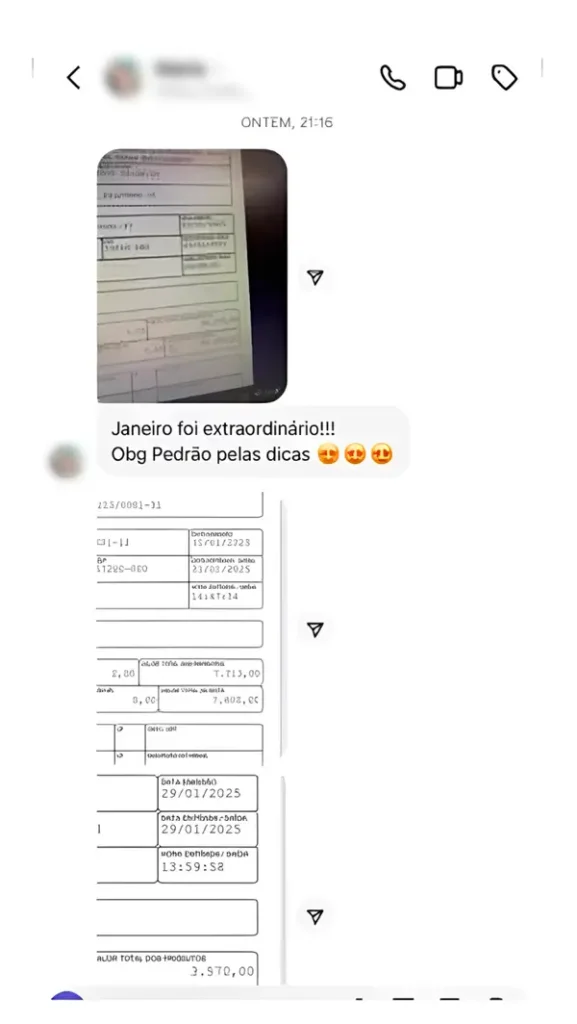Image resolution: width=577 pixels, height=1024 pixels.
Task: Start a video call
Action: (x=448, y=78)
